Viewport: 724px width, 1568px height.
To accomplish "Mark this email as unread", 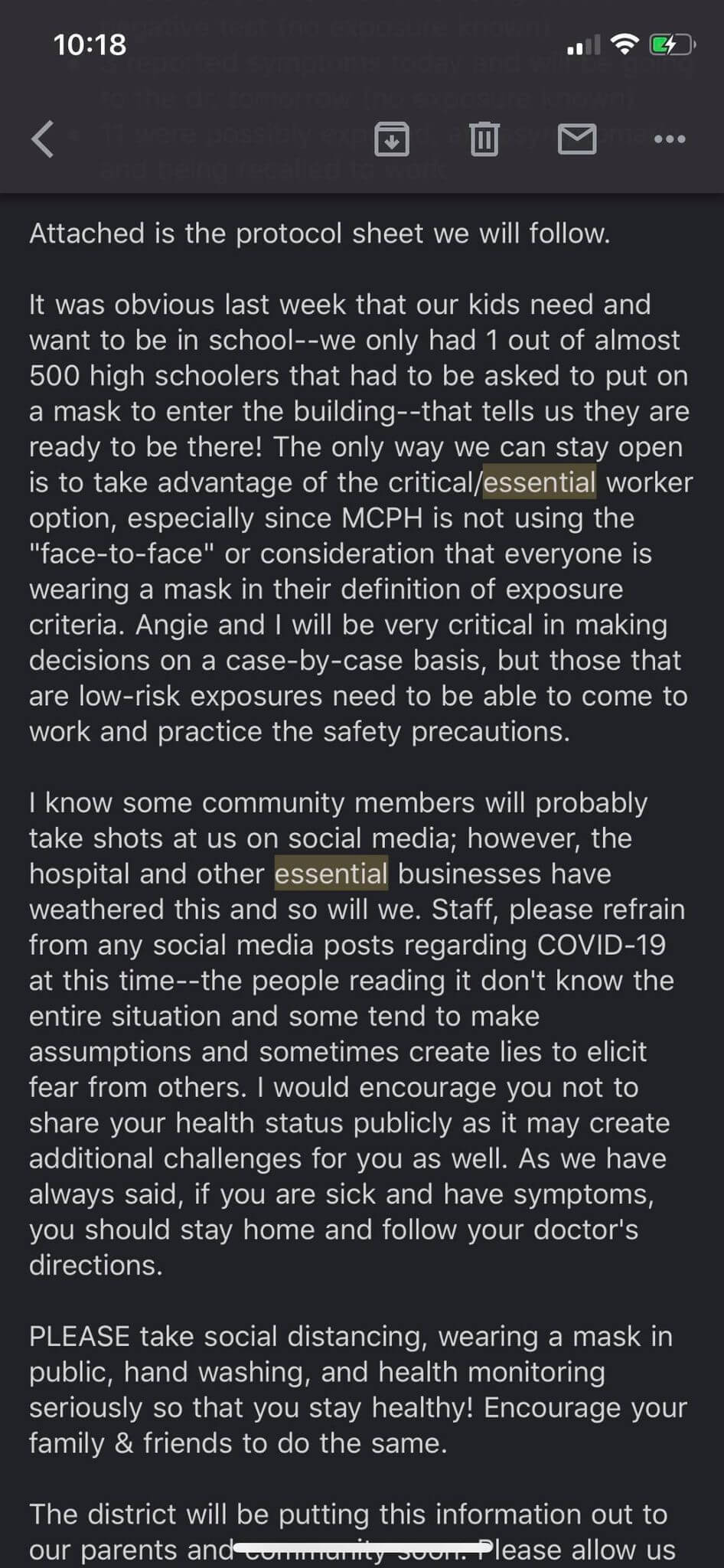I will pos(576,139).
